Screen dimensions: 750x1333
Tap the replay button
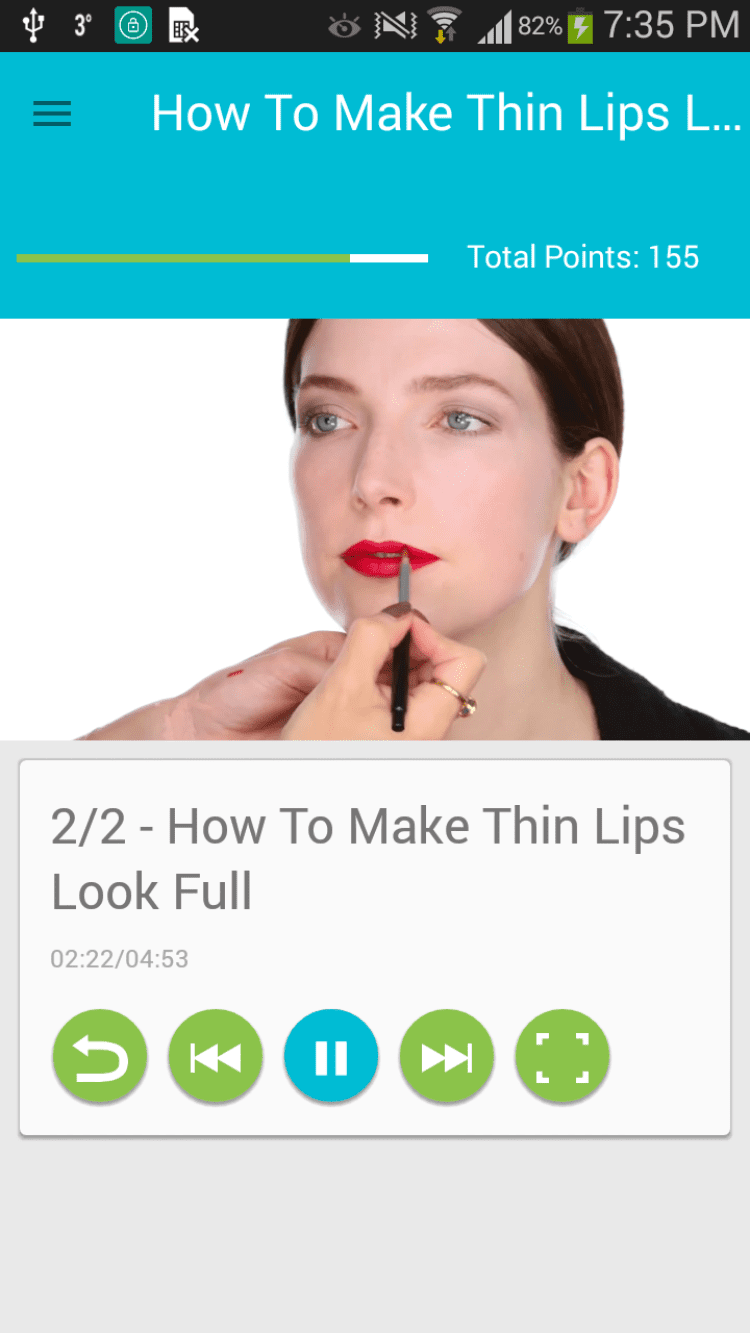point(100,1056)
